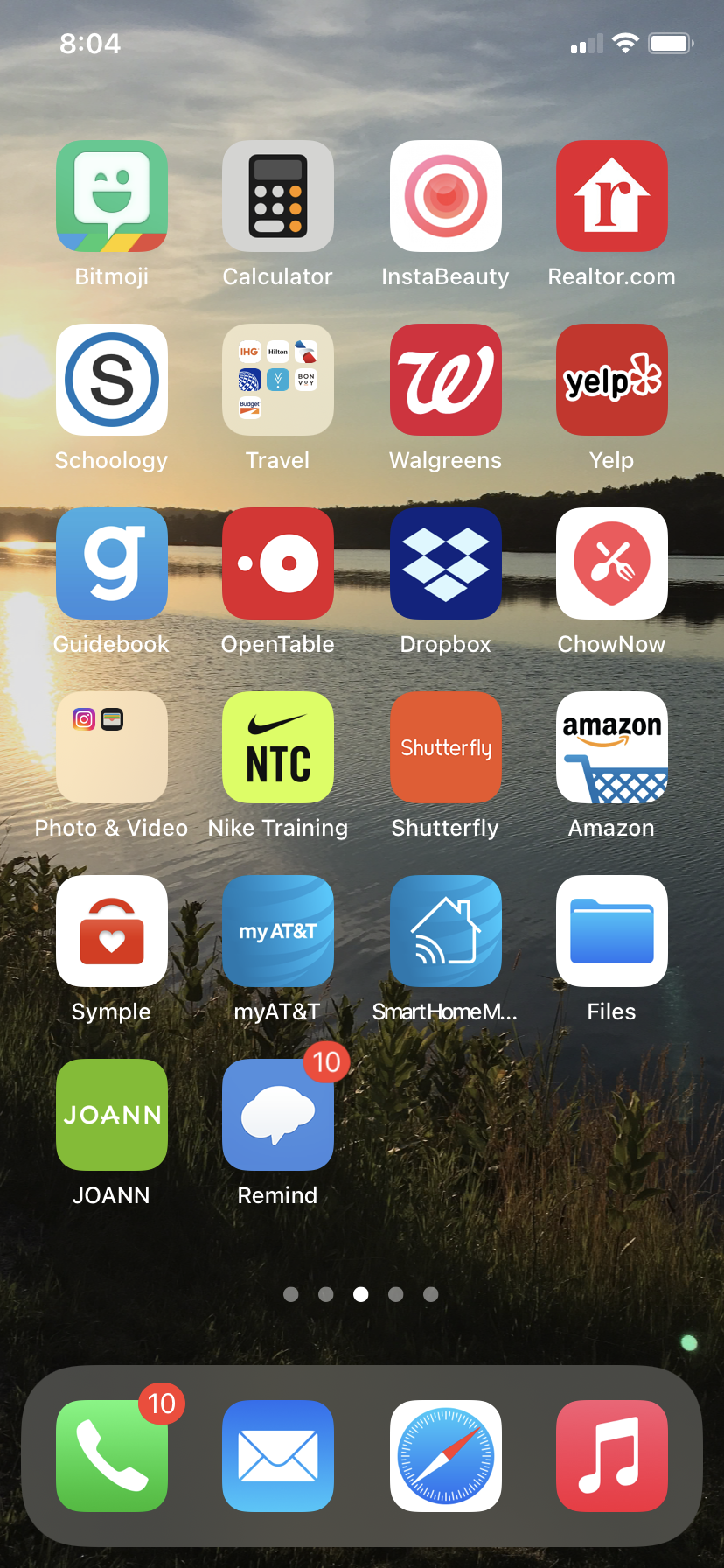Image resolution: width=724 pixels, height=1568 pixels.
Task: Open the Music app in dock
Action: [612, 1456]
